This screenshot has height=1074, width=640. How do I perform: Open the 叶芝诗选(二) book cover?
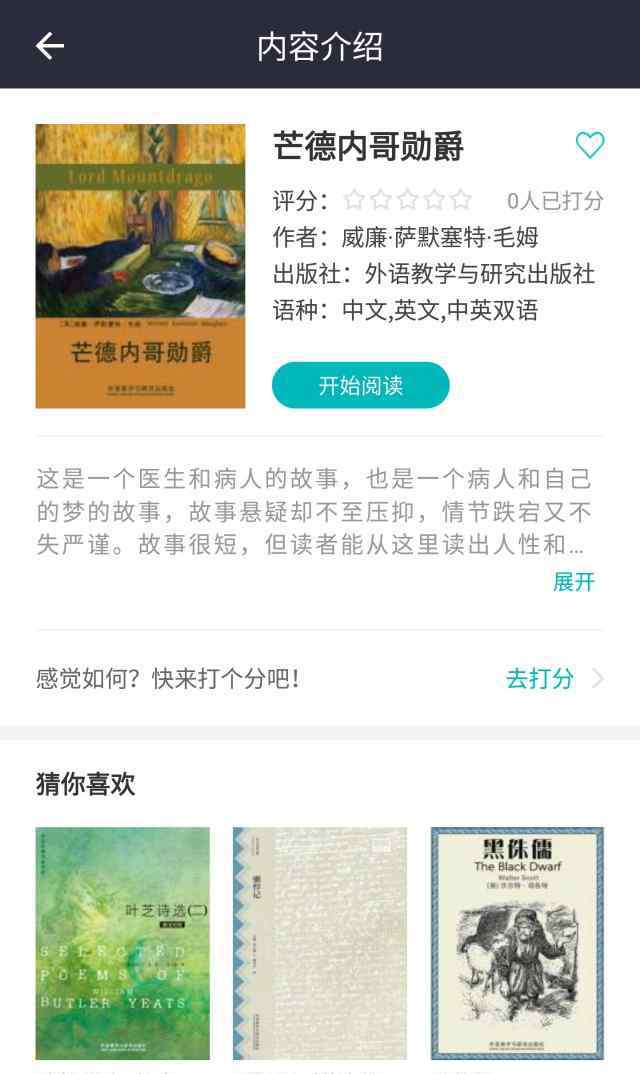click(x=123, y=943)
